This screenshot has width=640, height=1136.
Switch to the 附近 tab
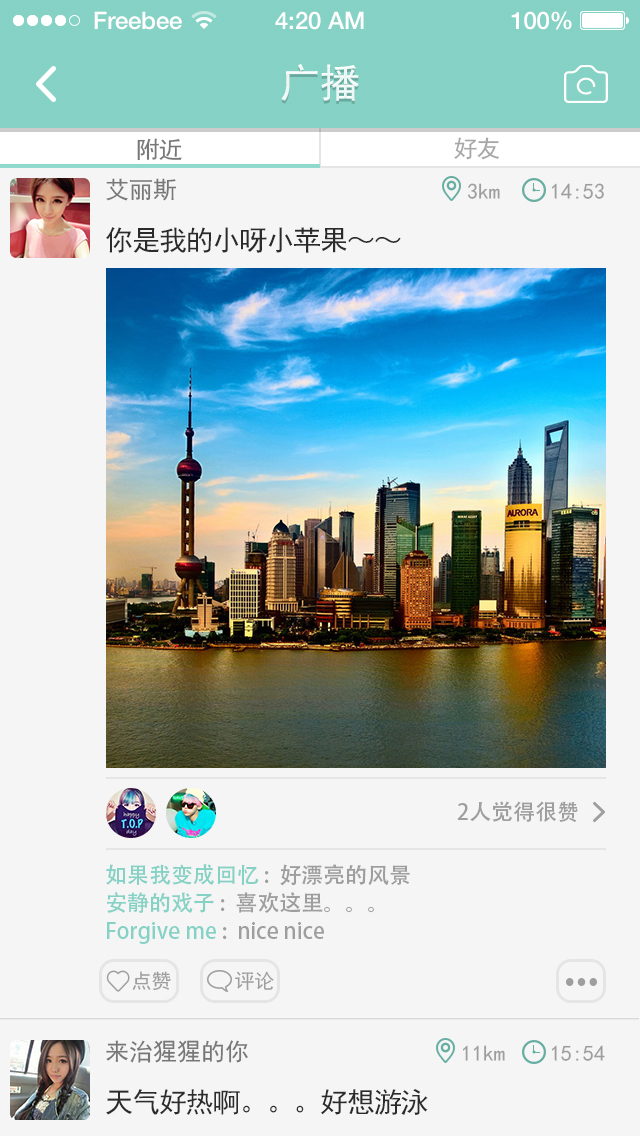[x=159, y=149]
